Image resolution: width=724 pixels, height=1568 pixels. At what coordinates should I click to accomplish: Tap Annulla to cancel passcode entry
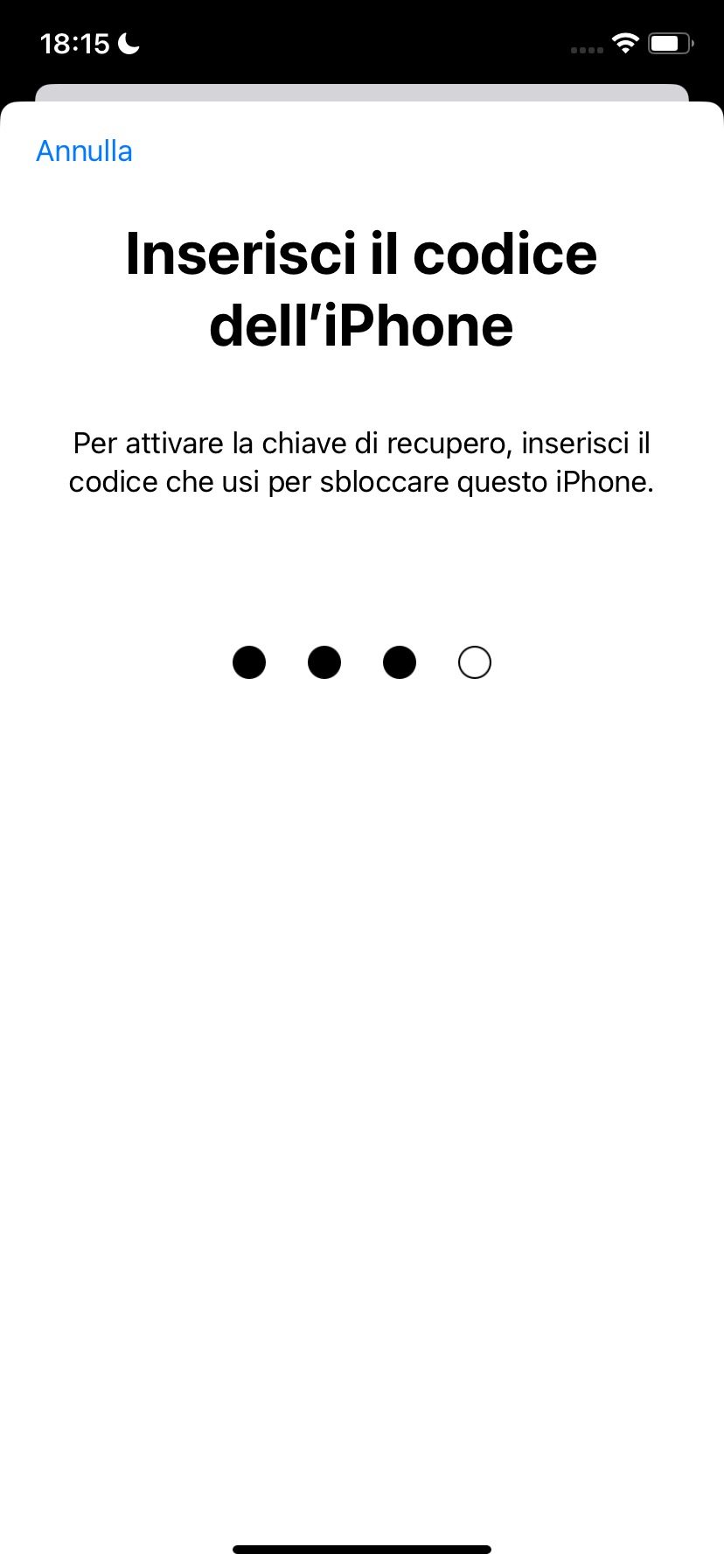coord(84,151)
